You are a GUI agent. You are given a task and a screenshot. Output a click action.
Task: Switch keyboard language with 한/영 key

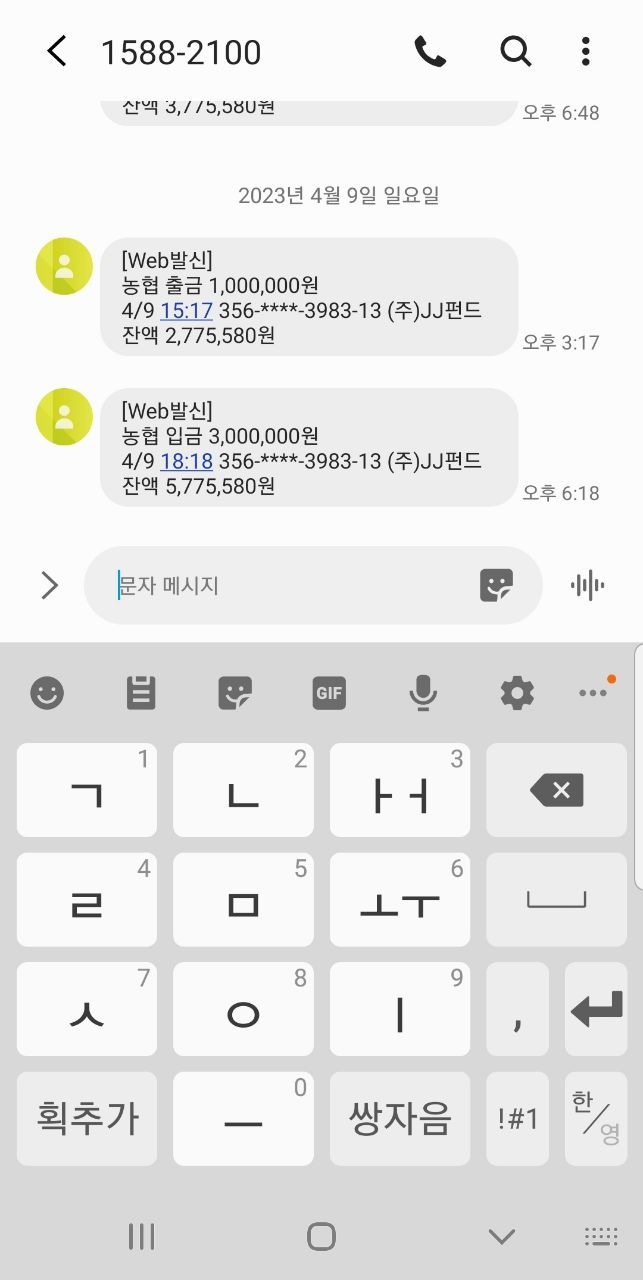(x=596, y=1118)
